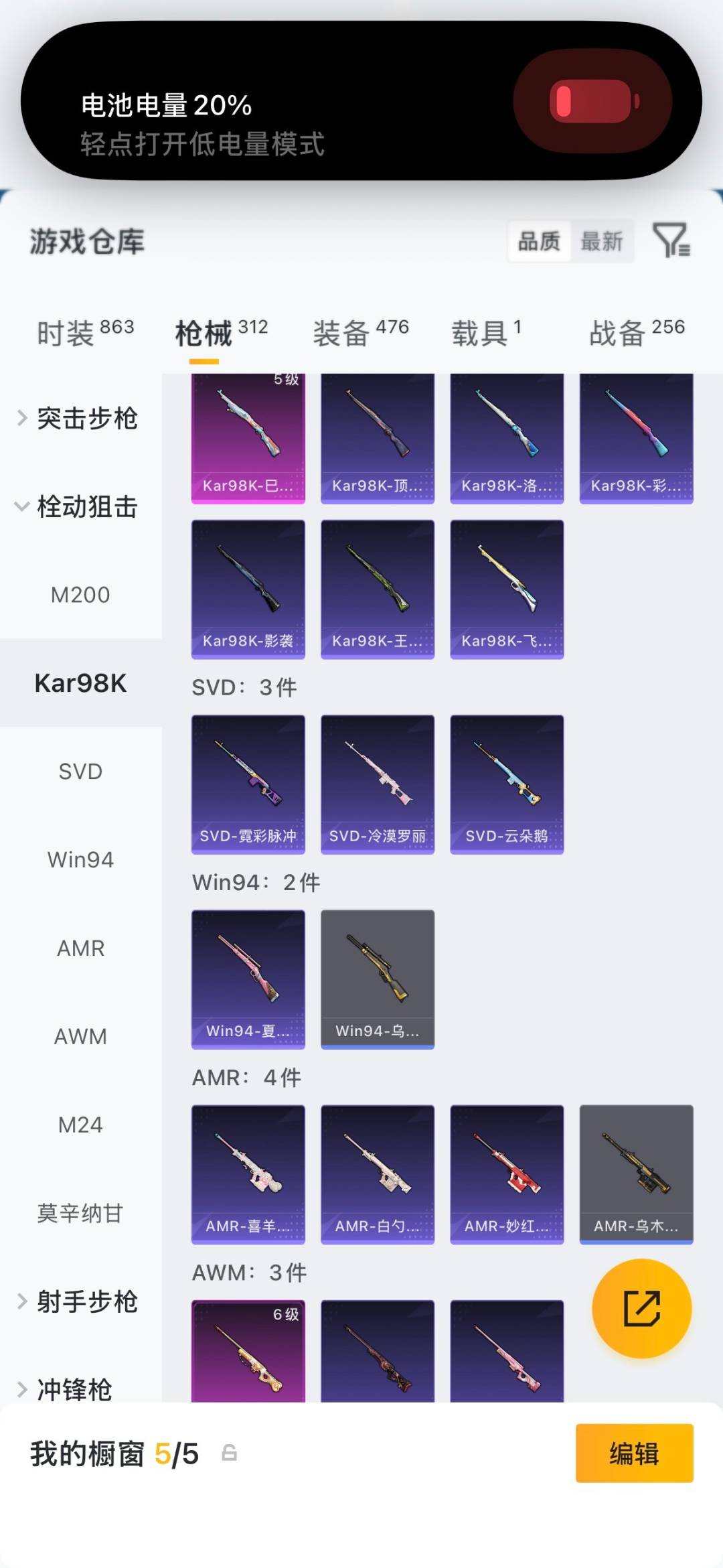The height and width of the screenshot is (1568, 723).
Task: Switch to the 时装 tab
Action: (85, 333)
